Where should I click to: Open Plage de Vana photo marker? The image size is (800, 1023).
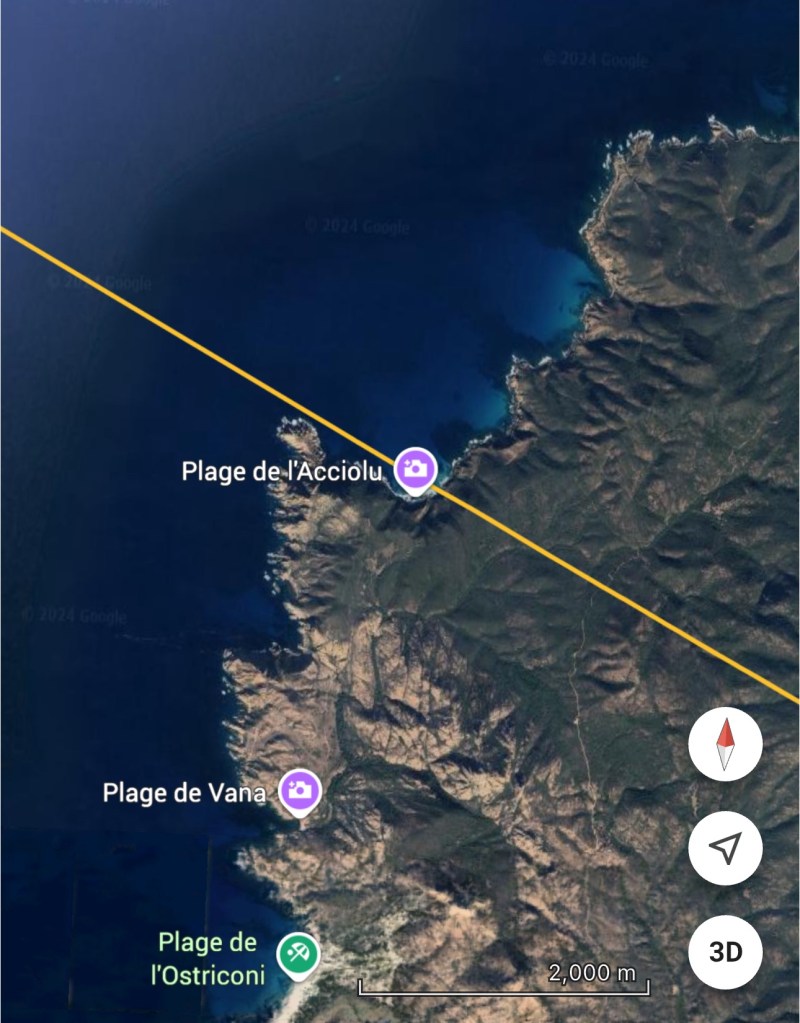pos(298,791)
